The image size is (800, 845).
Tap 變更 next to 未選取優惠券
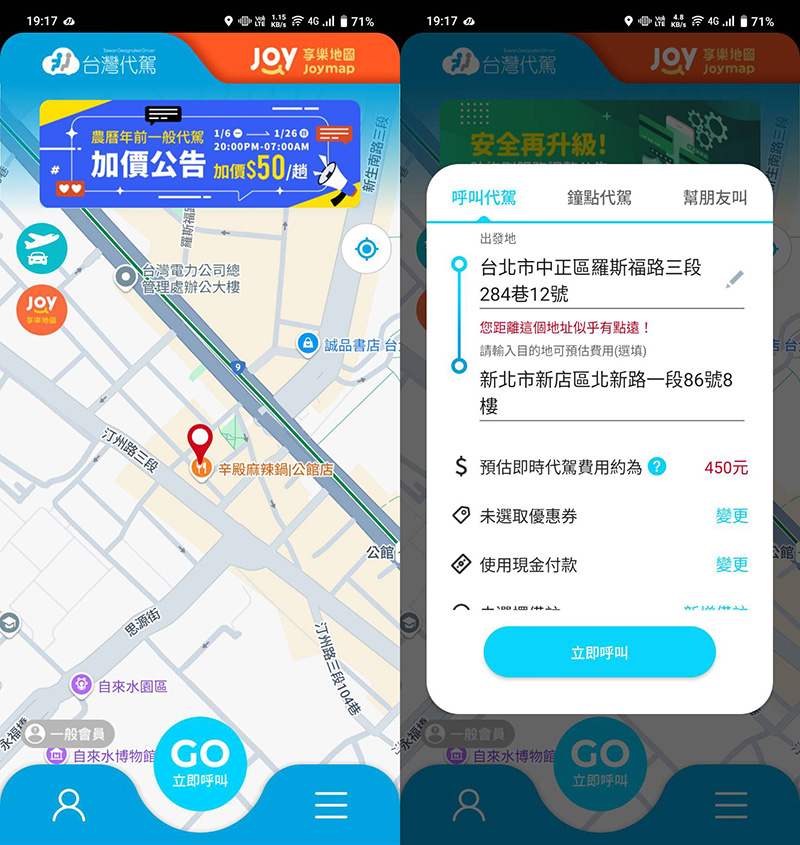731,516
